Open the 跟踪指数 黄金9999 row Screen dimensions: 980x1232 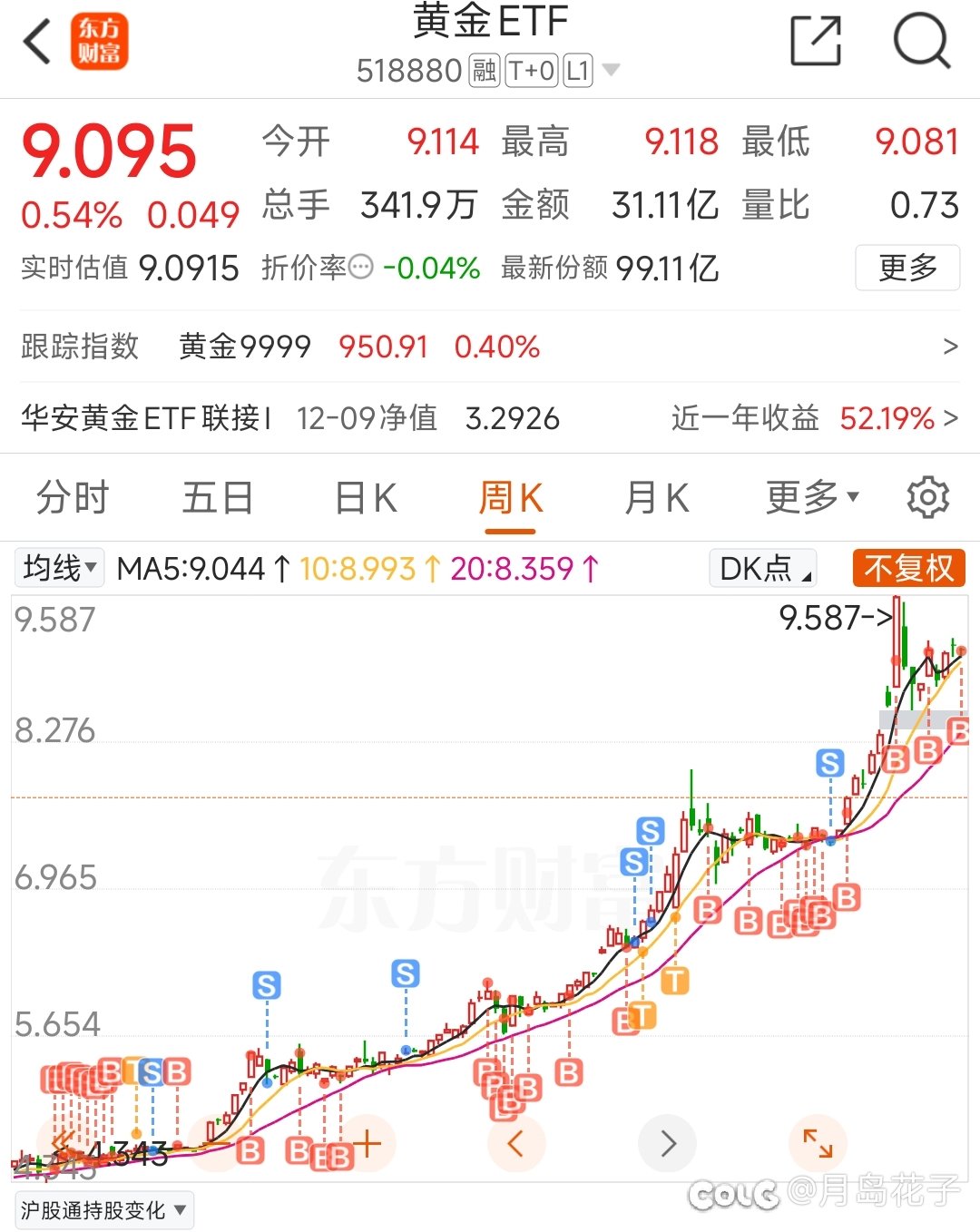(x=490, y=347)
